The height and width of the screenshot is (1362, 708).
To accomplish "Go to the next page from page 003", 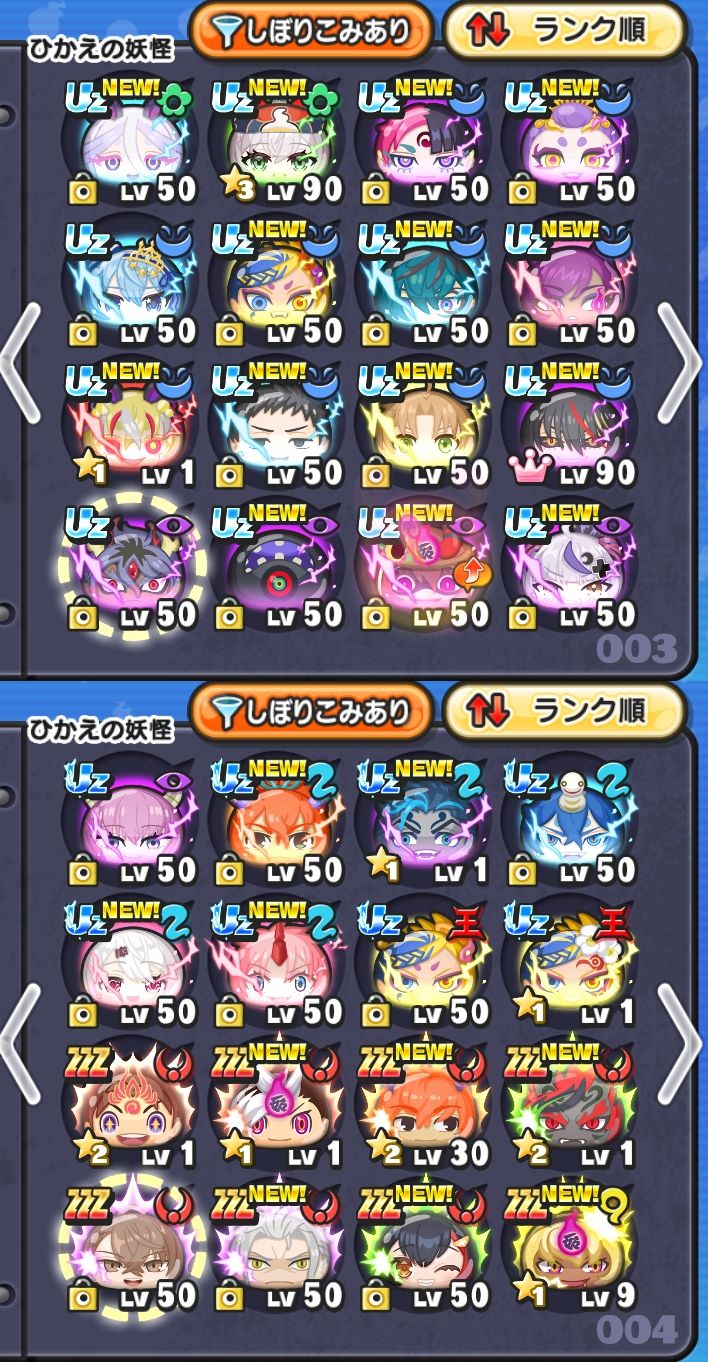I will pyautogui.click(x=683, y=362).
